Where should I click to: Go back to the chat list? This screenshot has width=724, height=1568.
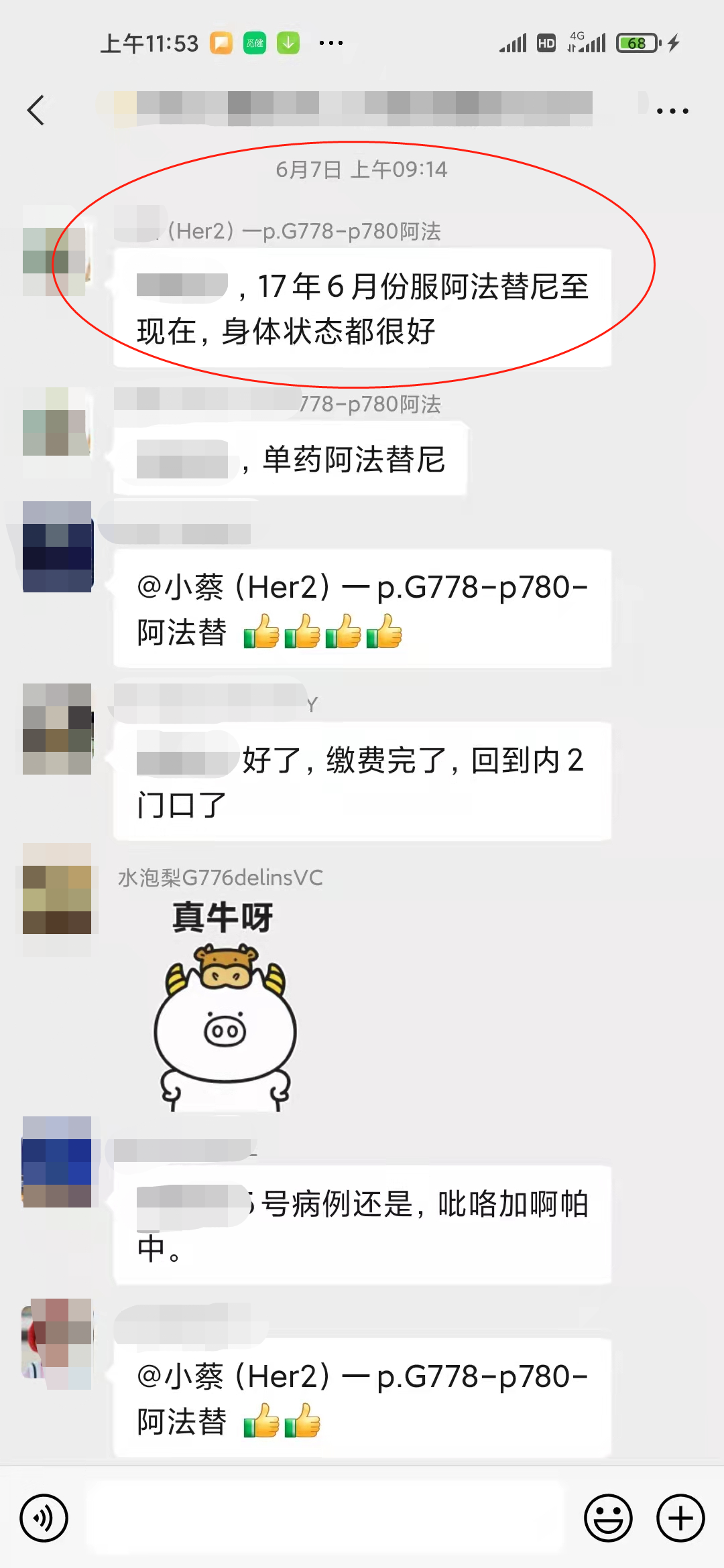pos(36,111)
